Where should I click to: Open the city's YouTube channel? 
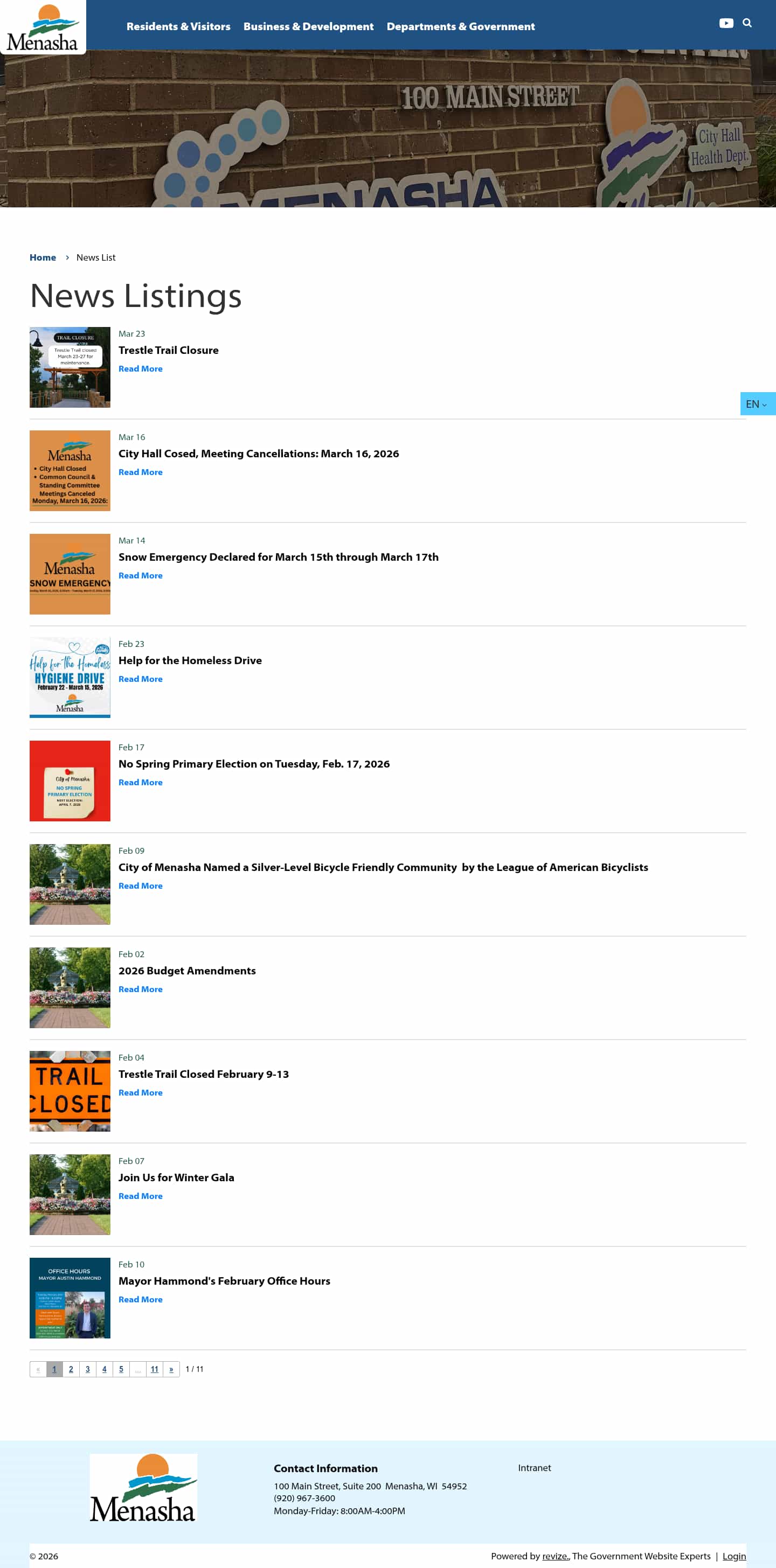tap(726, 23)
